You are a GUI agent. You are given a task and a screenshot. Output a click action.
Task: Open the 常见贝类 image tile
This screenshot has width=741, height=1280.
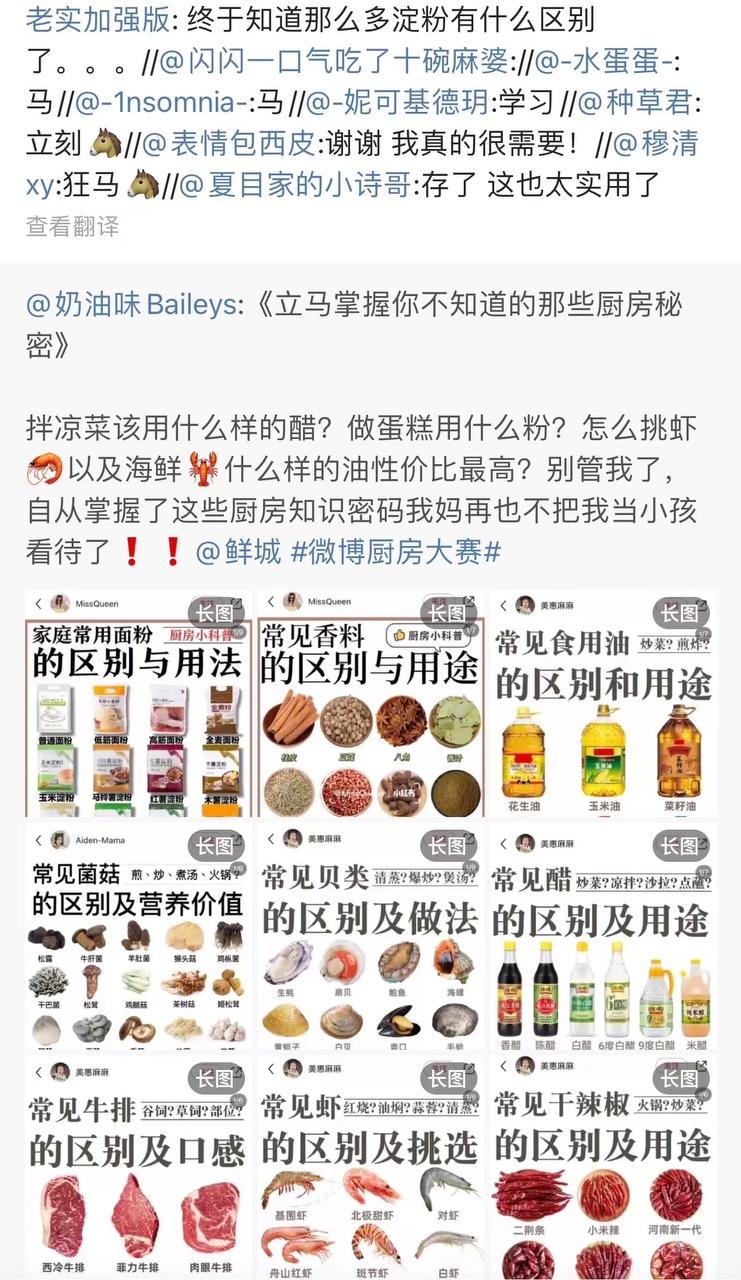point(371,936)
